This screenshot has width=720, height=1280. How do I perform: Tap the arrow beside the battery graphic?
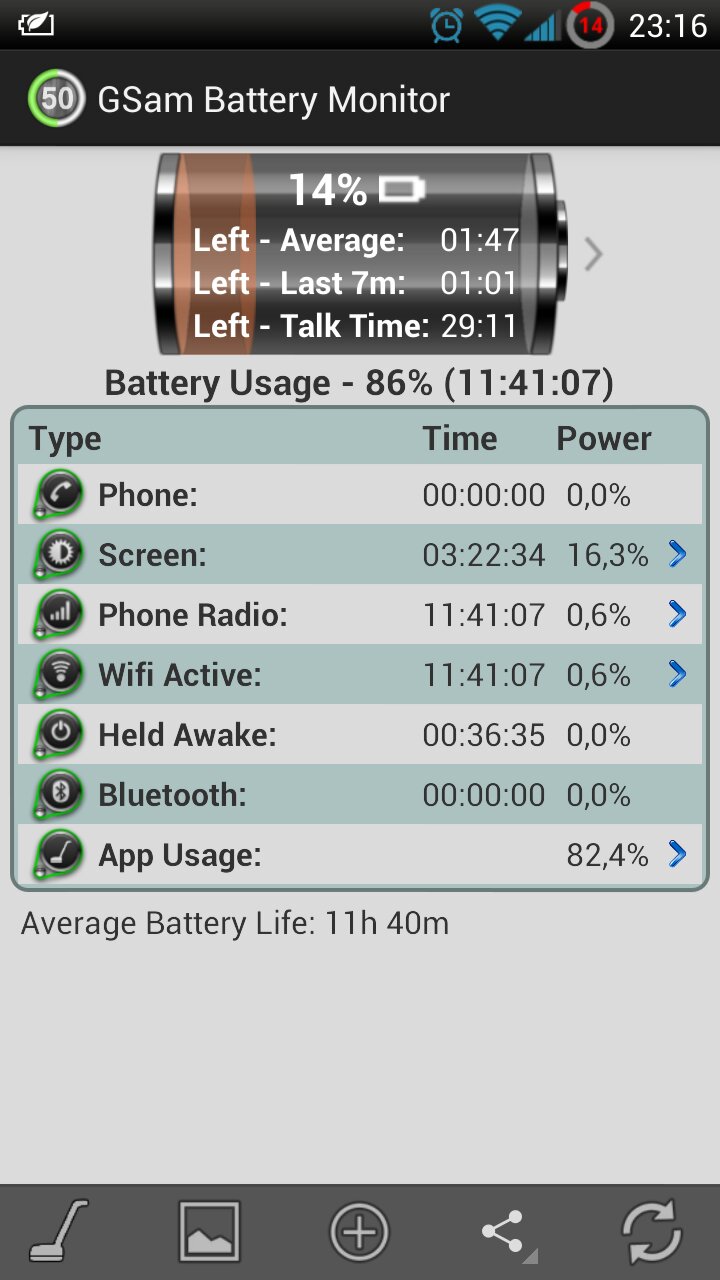593,255
